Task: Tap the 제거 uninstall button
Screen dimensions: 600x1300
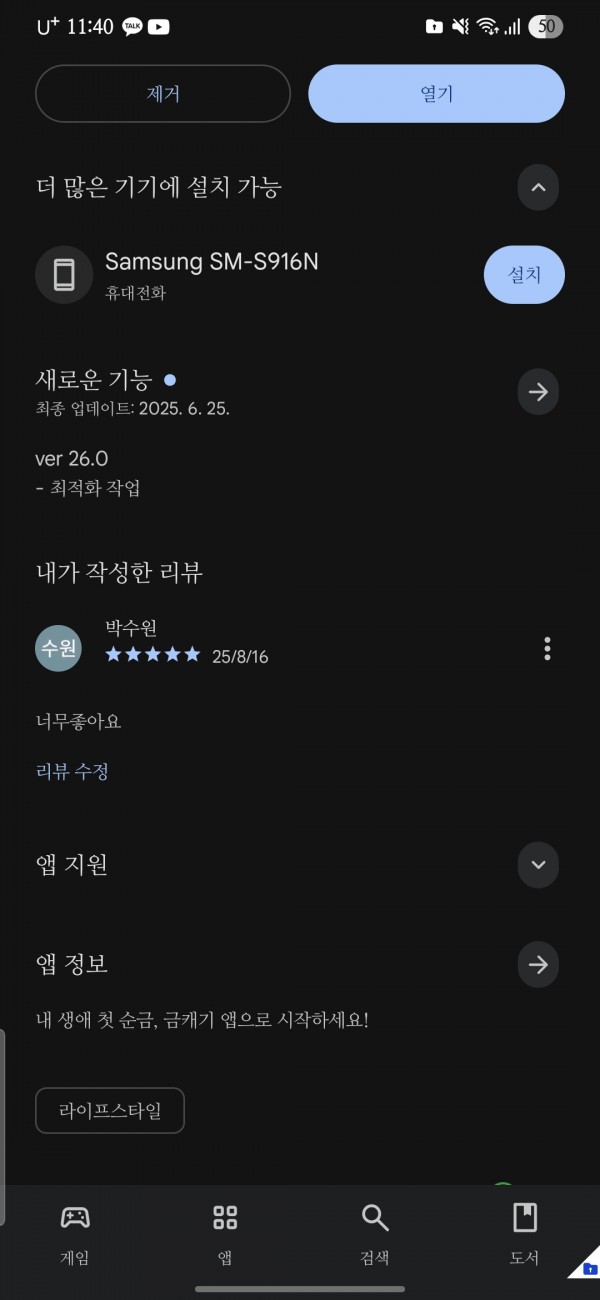Action: click(163, 94)
